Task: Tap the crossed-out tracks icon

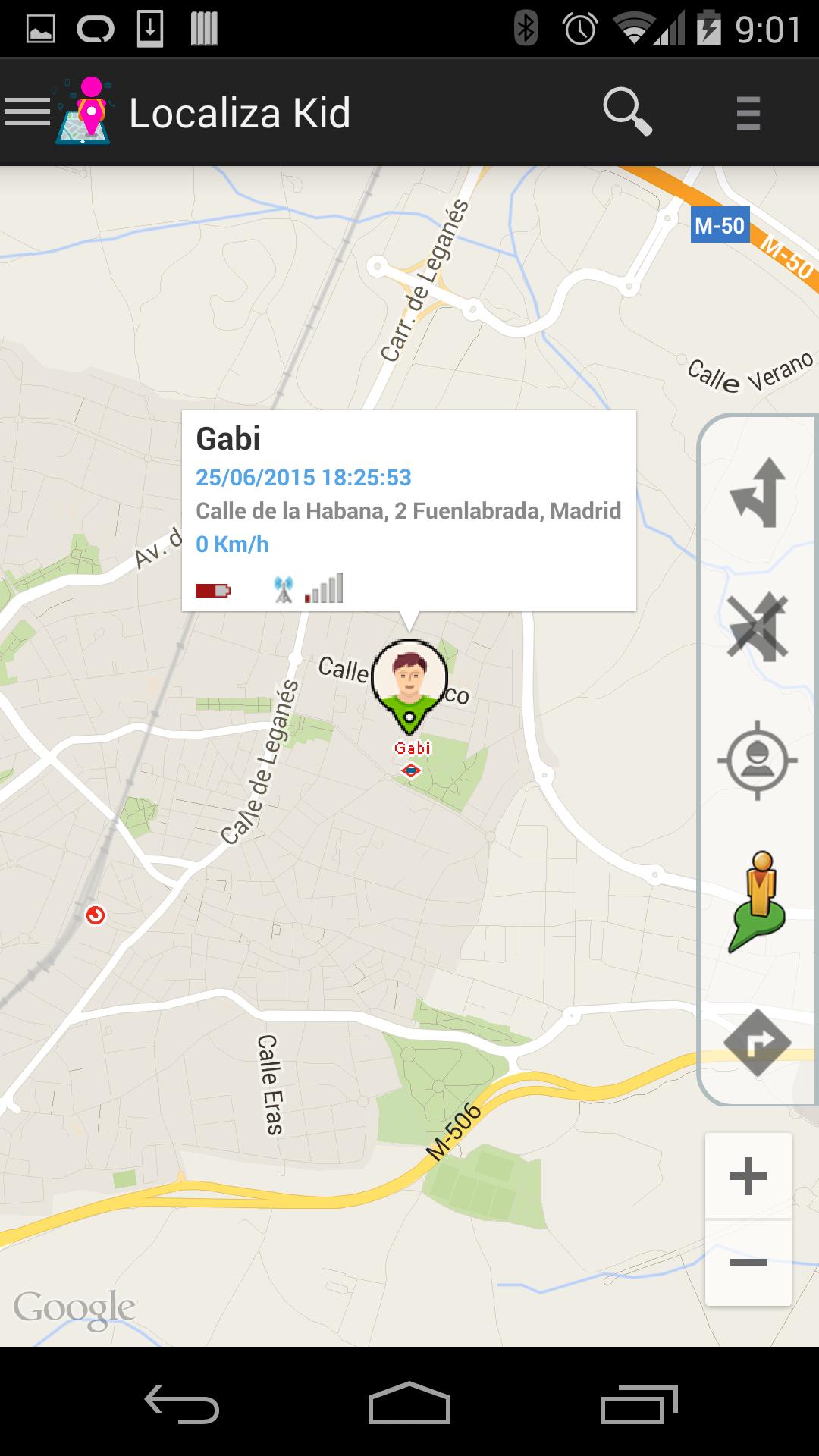Action: [x=756, y=626]
